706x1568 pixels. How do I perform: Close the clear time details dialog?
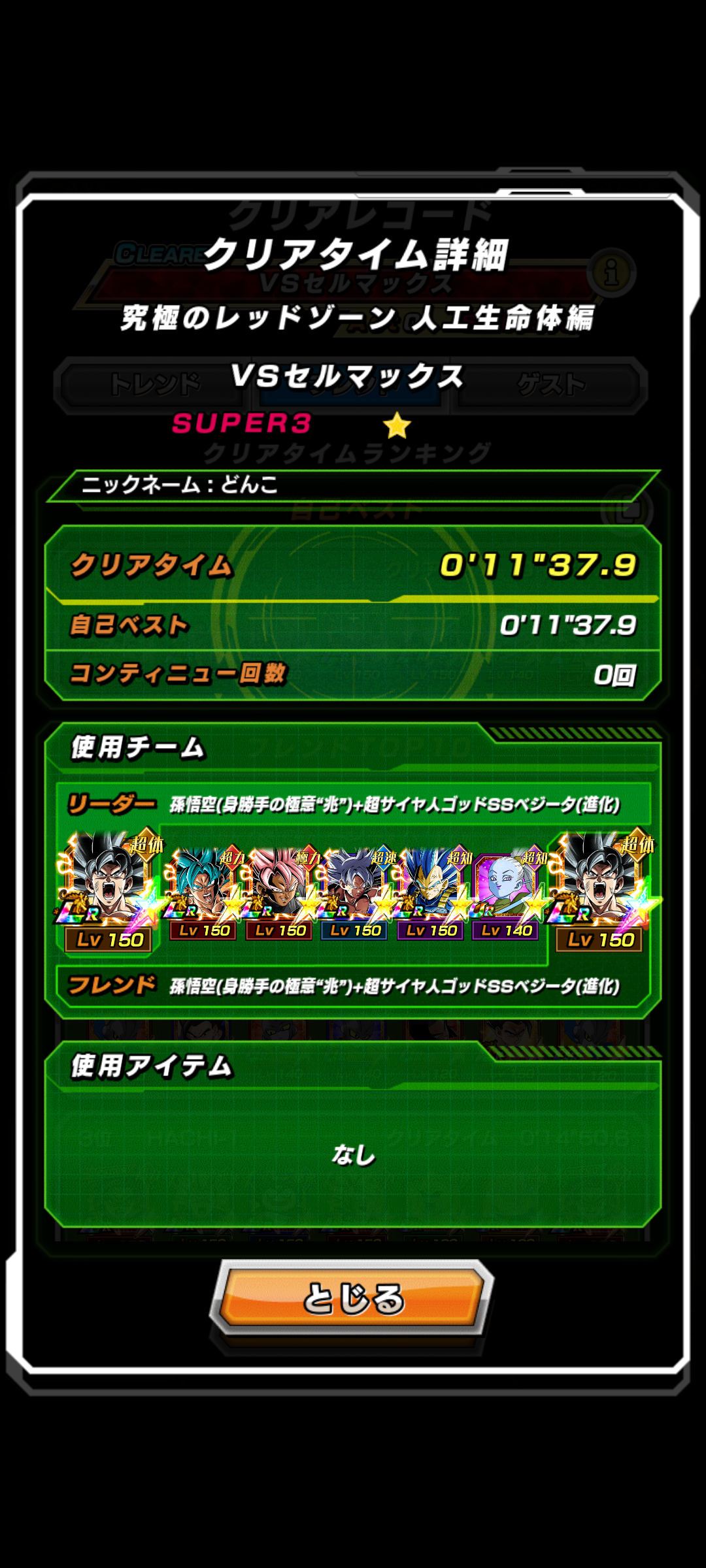[x=353, y=1298]
